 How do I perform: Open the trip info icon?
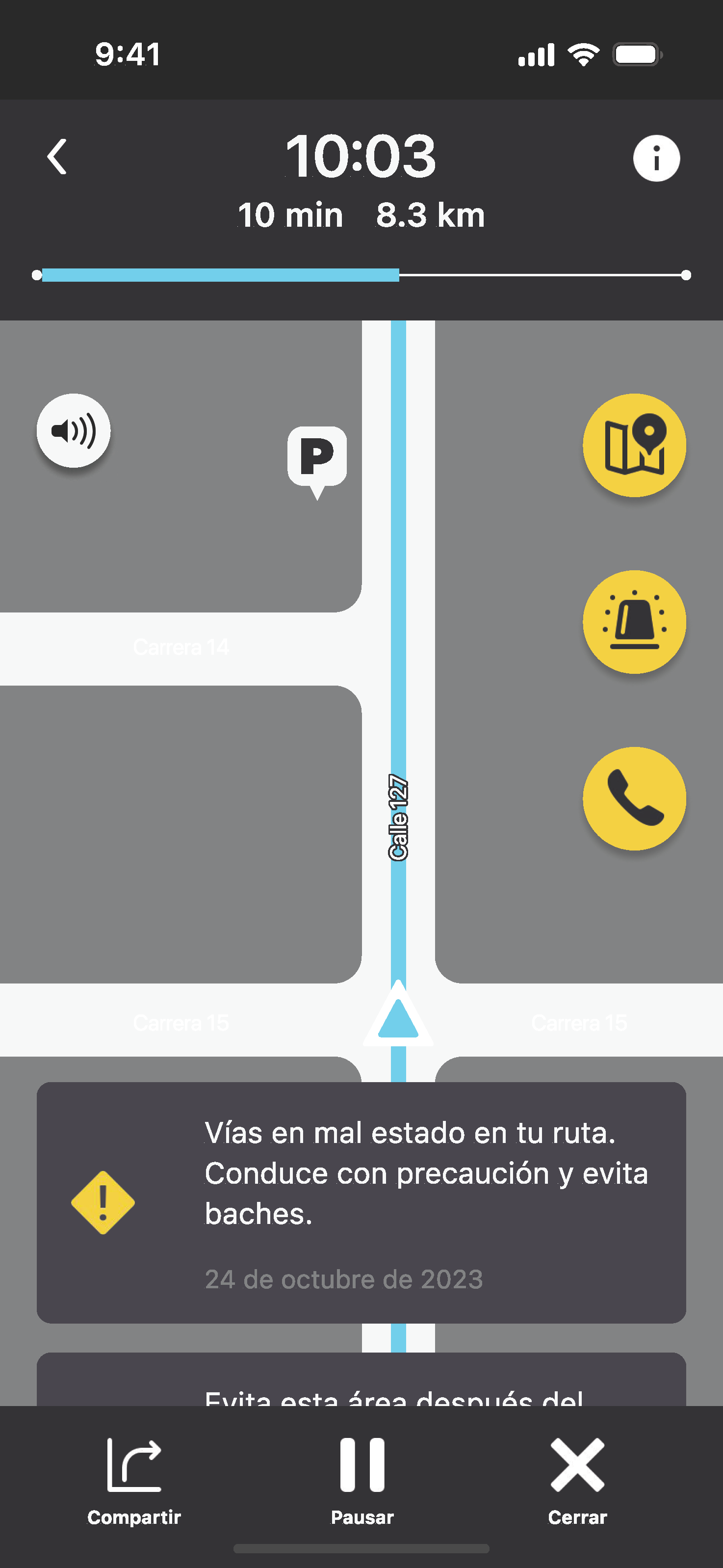click(x=656, y=158)
